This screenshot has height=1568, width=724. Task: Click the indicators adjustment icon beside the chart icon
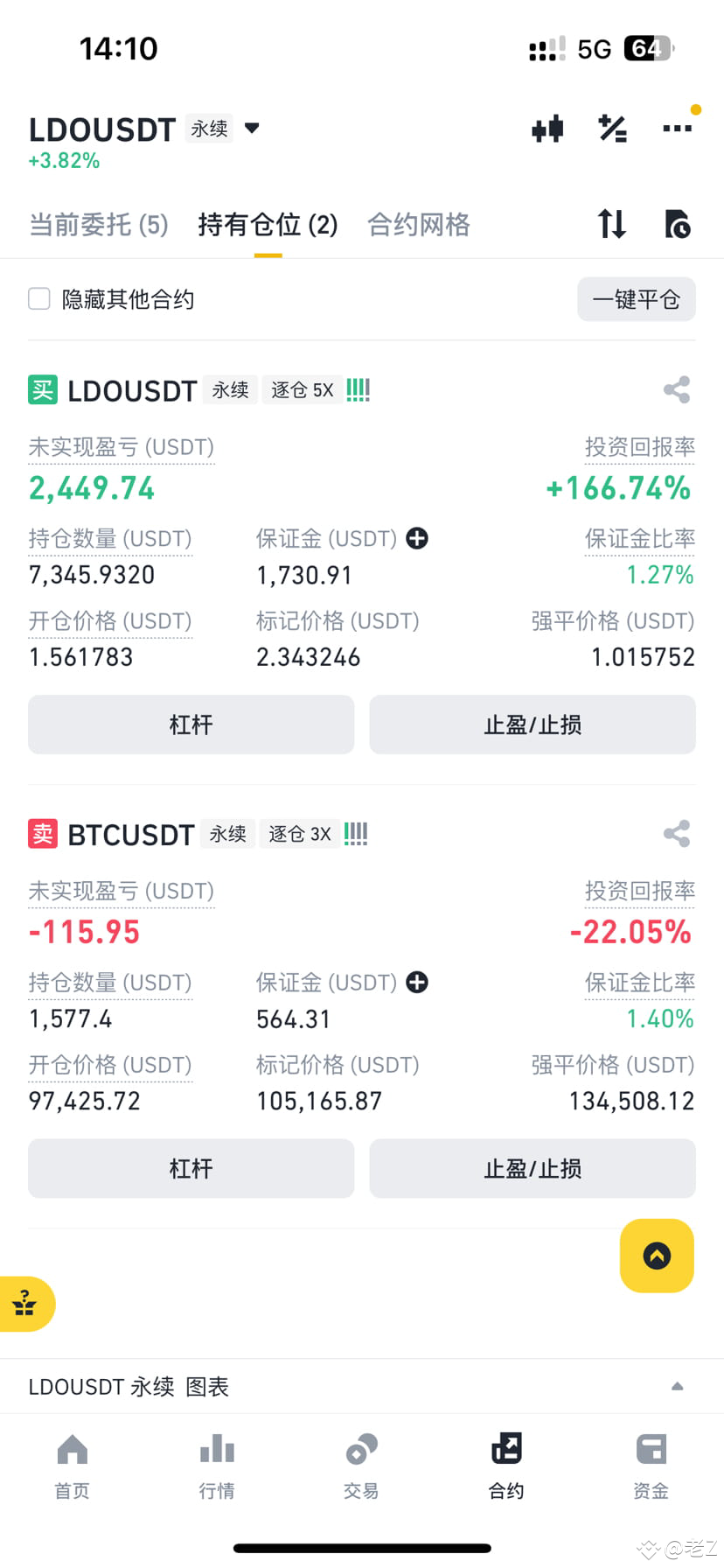pyautogui.click(x=612, y=129)
